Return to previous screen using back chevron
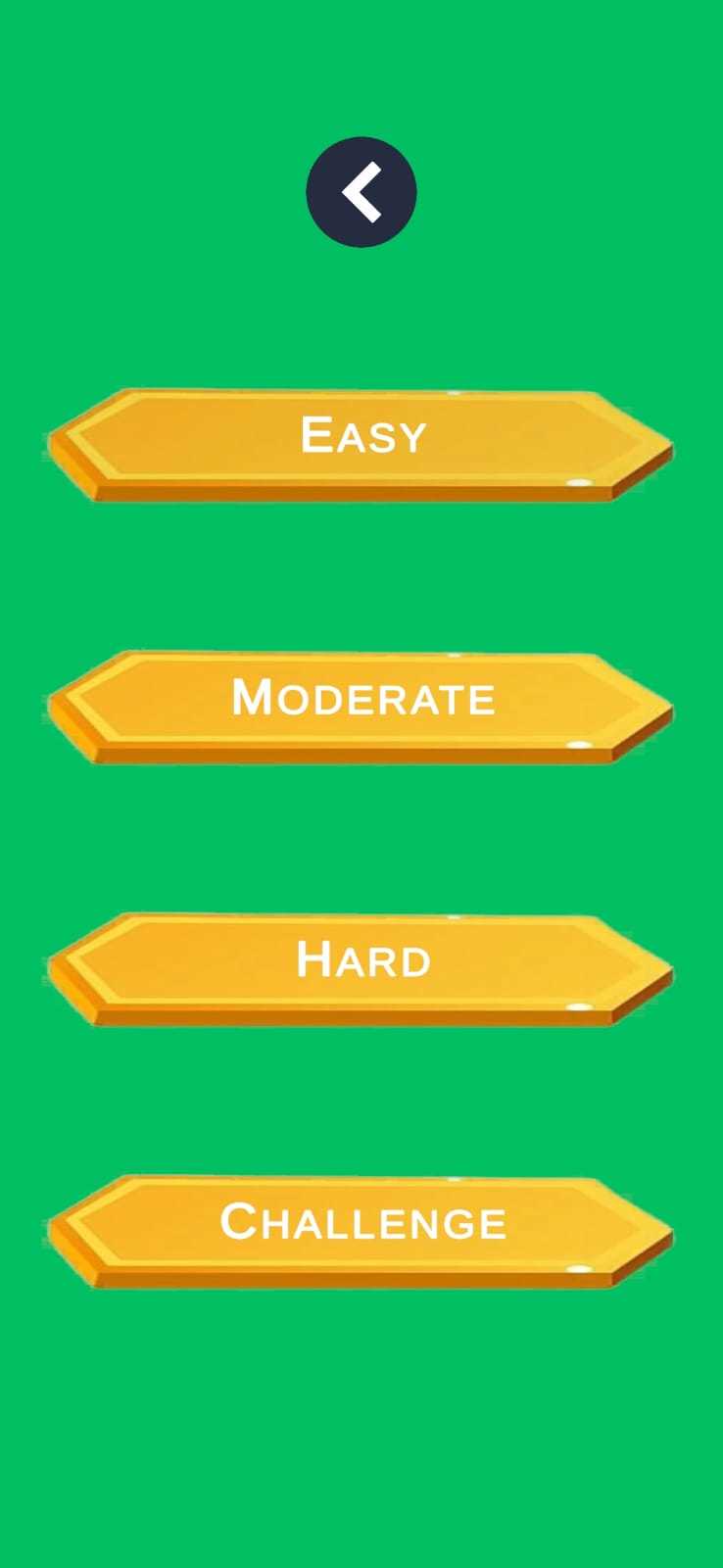Viewport: 723px width, 1568px height. 361,192
